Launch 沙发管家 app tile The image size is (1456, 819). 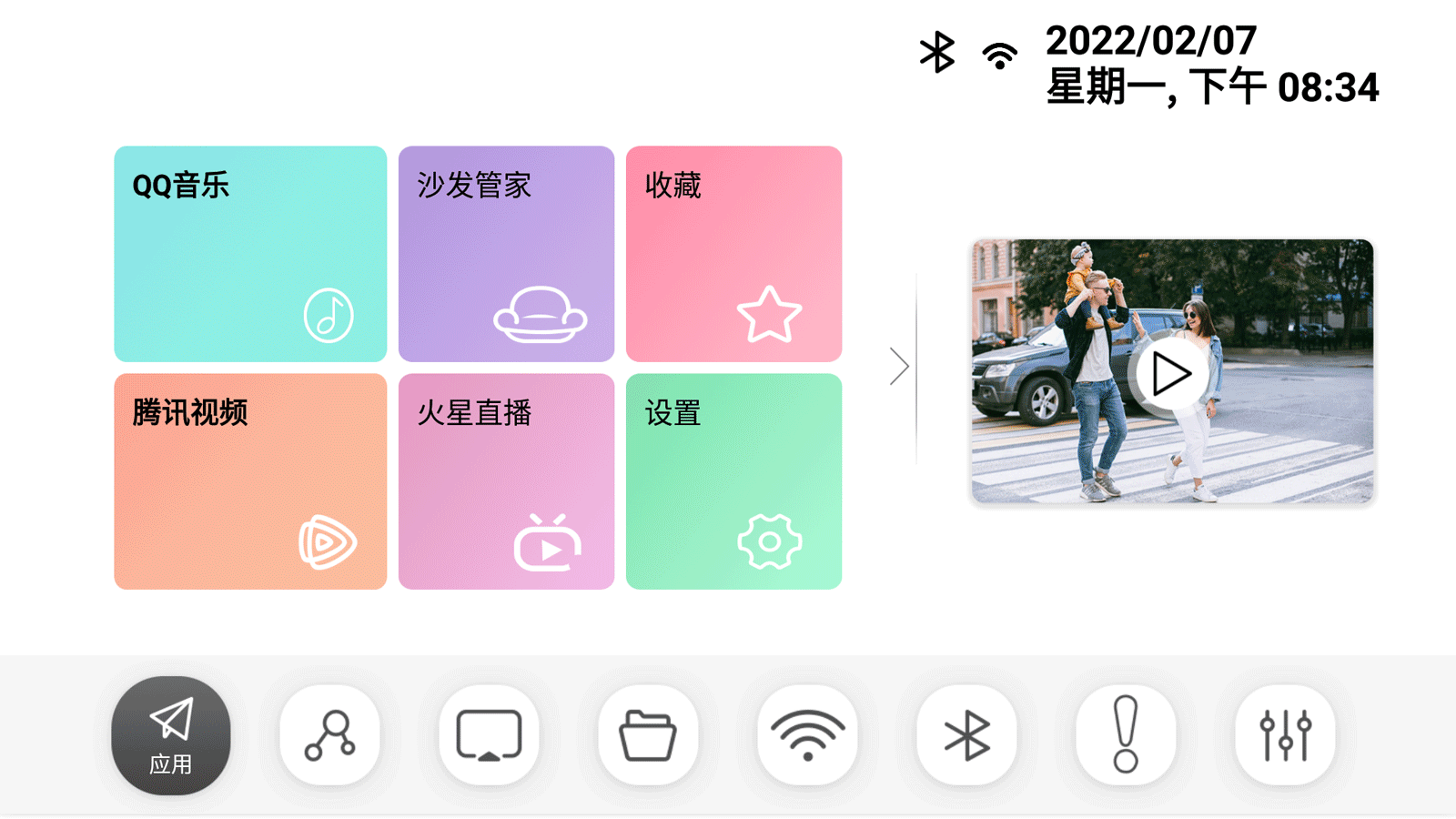point(506,254)
